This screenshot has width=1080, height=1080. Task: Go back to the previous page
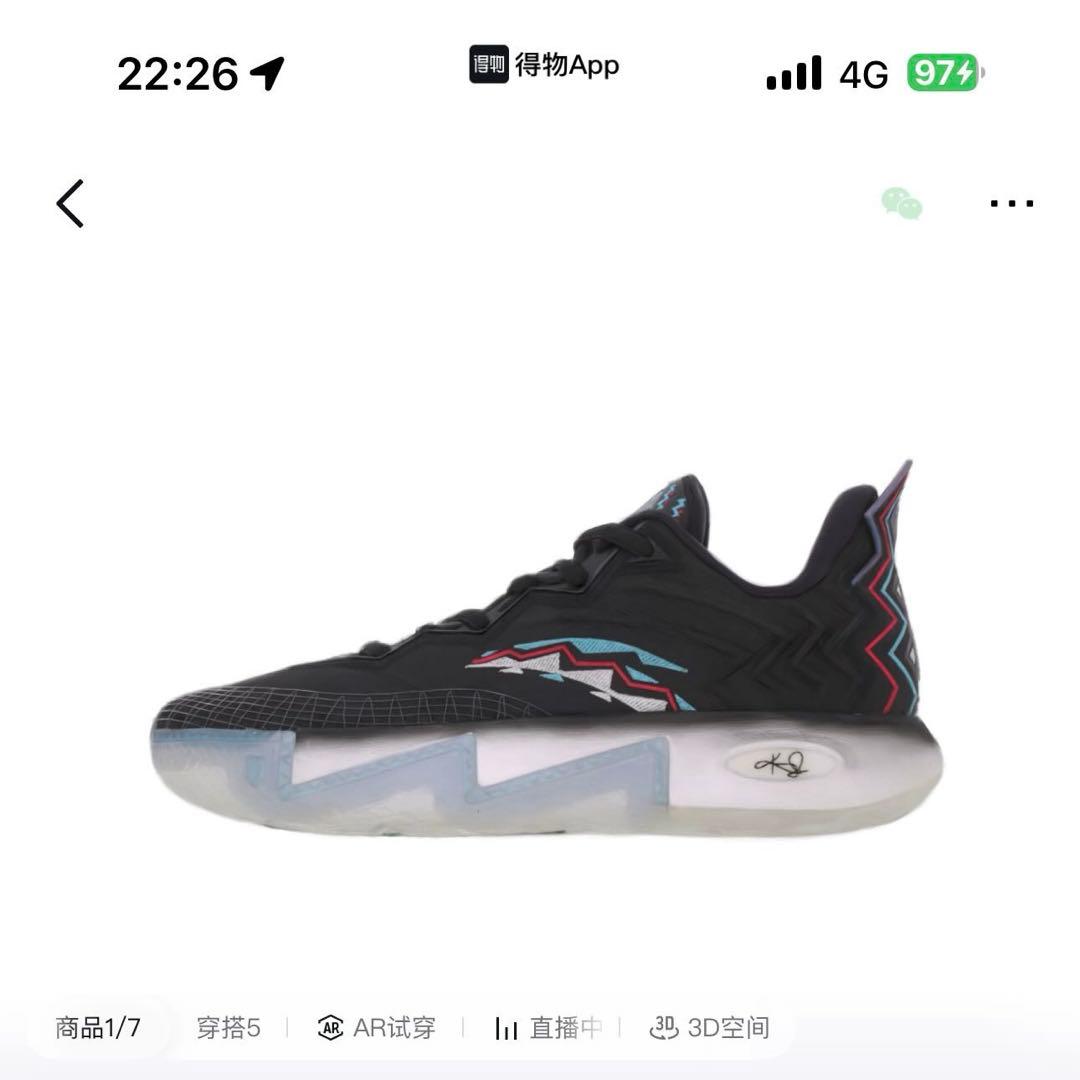[x=70, y=204]
